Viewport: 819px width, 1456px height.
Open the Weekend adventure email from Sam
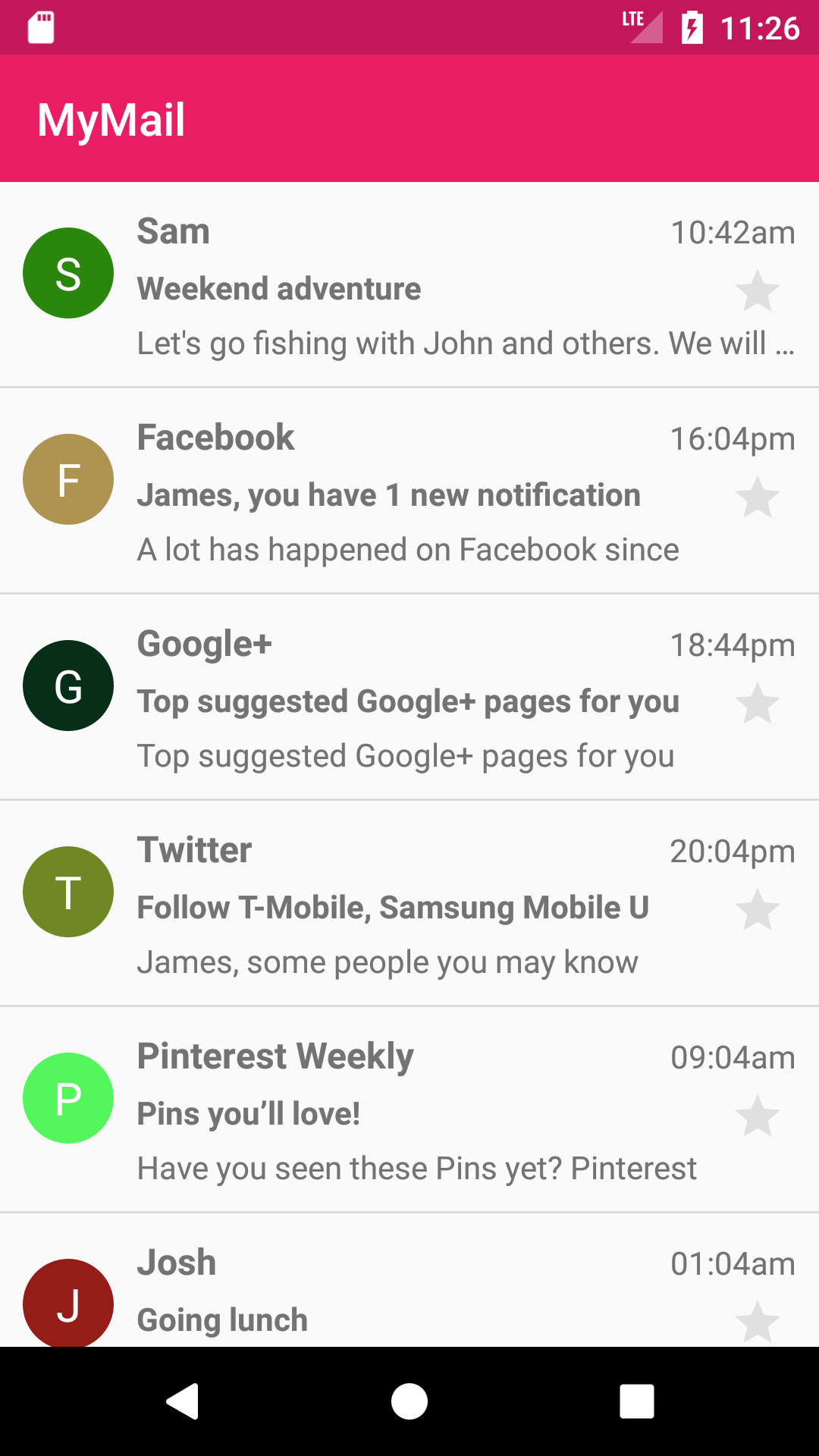(379, 288)
